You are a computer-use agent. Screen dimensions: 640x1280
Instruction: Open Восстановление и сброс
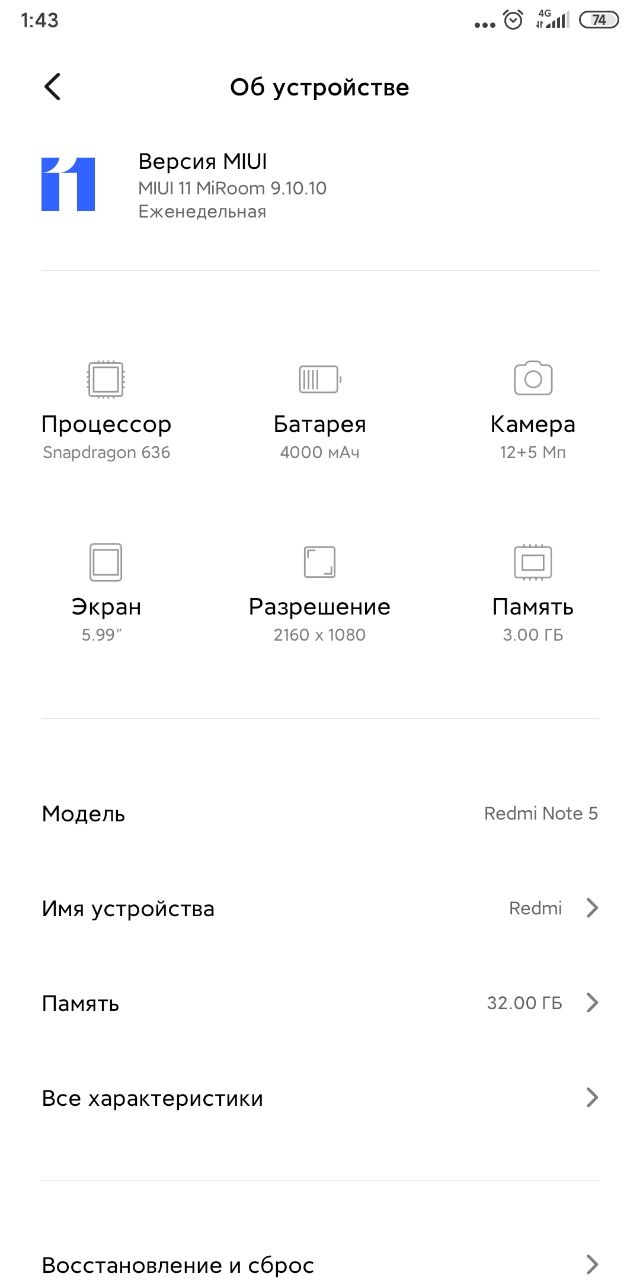click(x=320, y=1264)
